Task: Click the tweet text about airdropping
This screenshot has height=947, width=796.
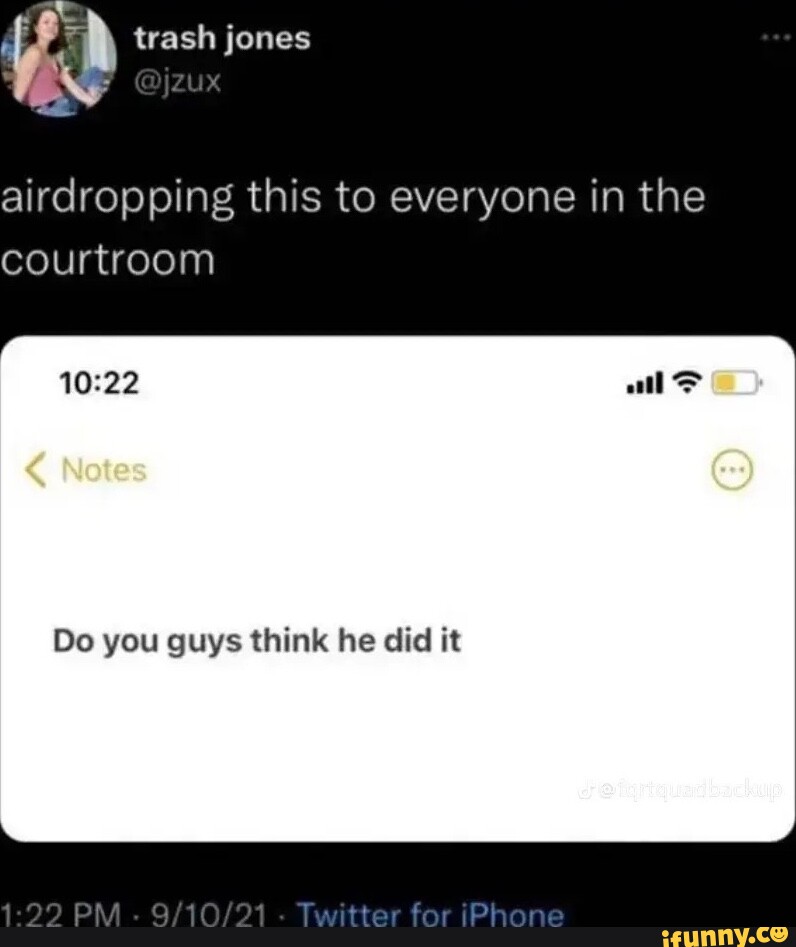Action: pyautogui.click(x=350, y=196)
